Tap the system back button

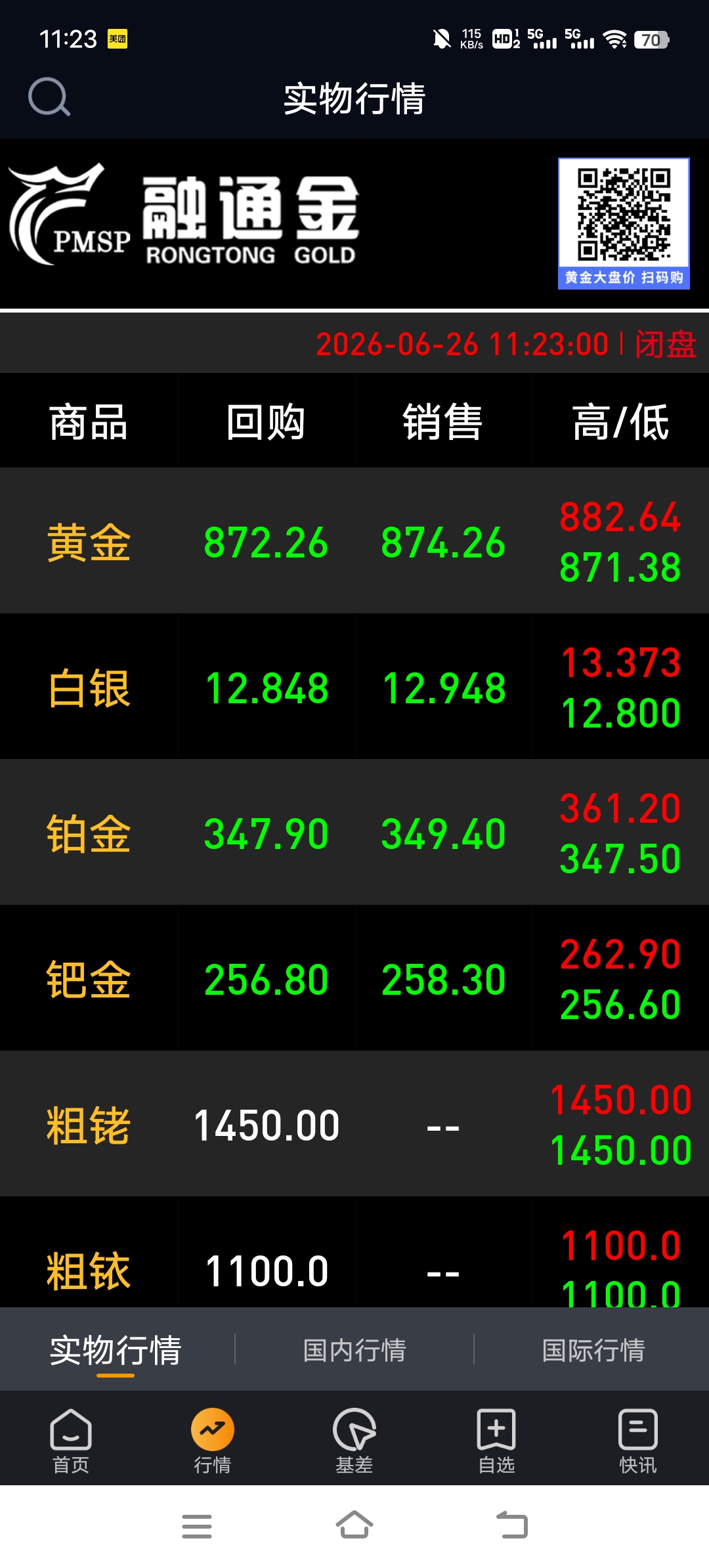click(x=512, y=1525)
